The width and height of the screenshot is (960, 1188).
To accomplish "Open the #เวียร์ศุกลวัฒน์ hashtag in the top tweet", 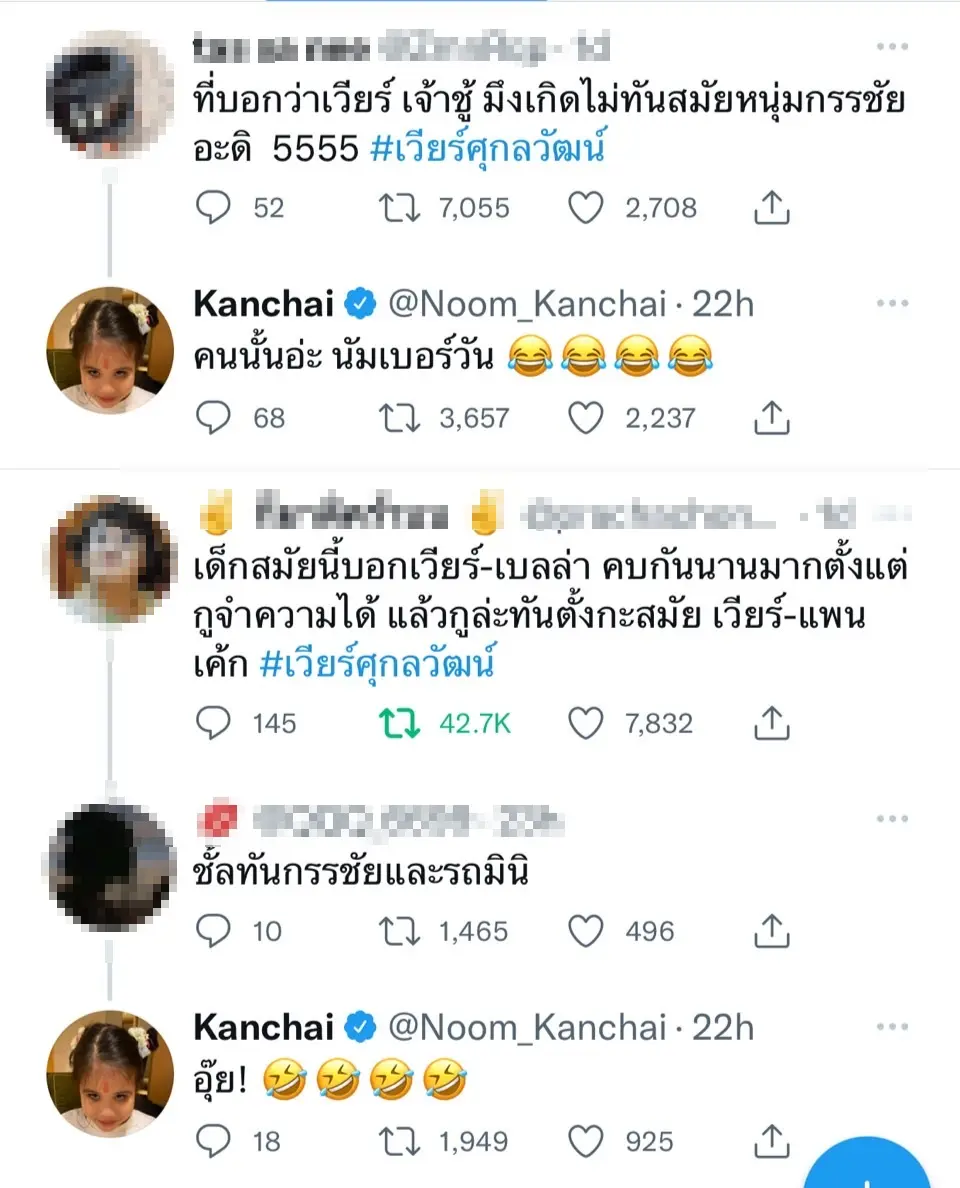I will pos(488,149).
